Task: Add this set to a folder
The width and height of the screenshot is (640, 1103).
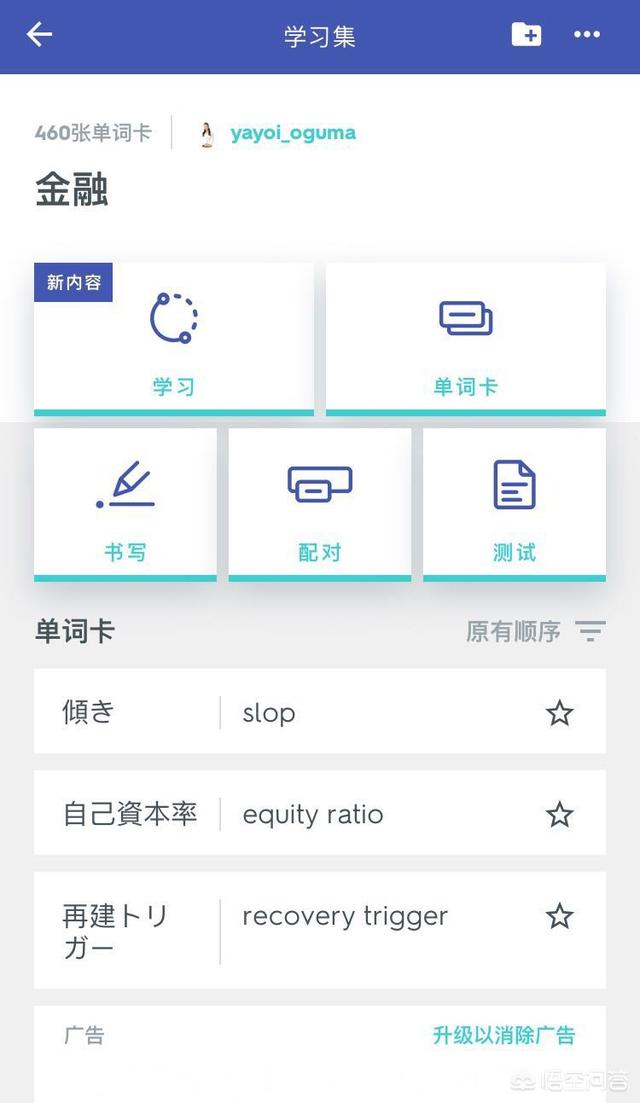Action: (526, 35)
